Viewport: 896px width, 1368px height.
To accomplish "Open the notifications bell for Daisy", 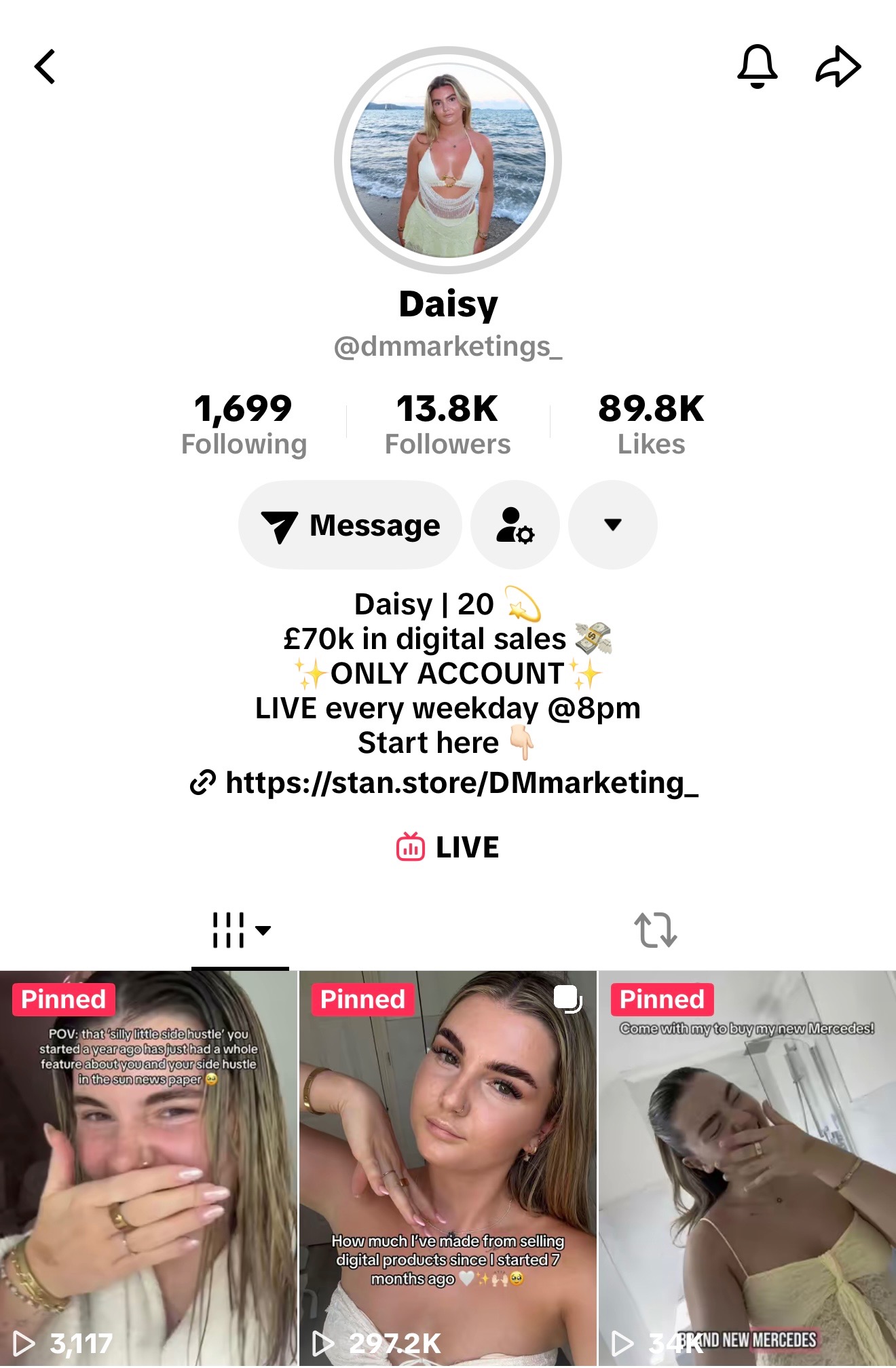I will point(757,67).
